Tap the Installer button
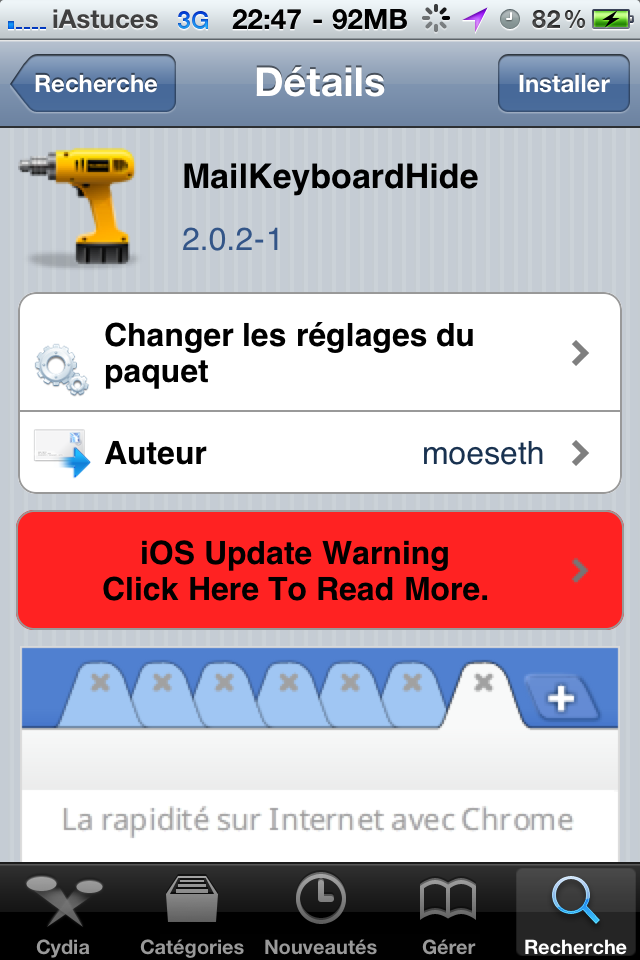 point(563,84)
